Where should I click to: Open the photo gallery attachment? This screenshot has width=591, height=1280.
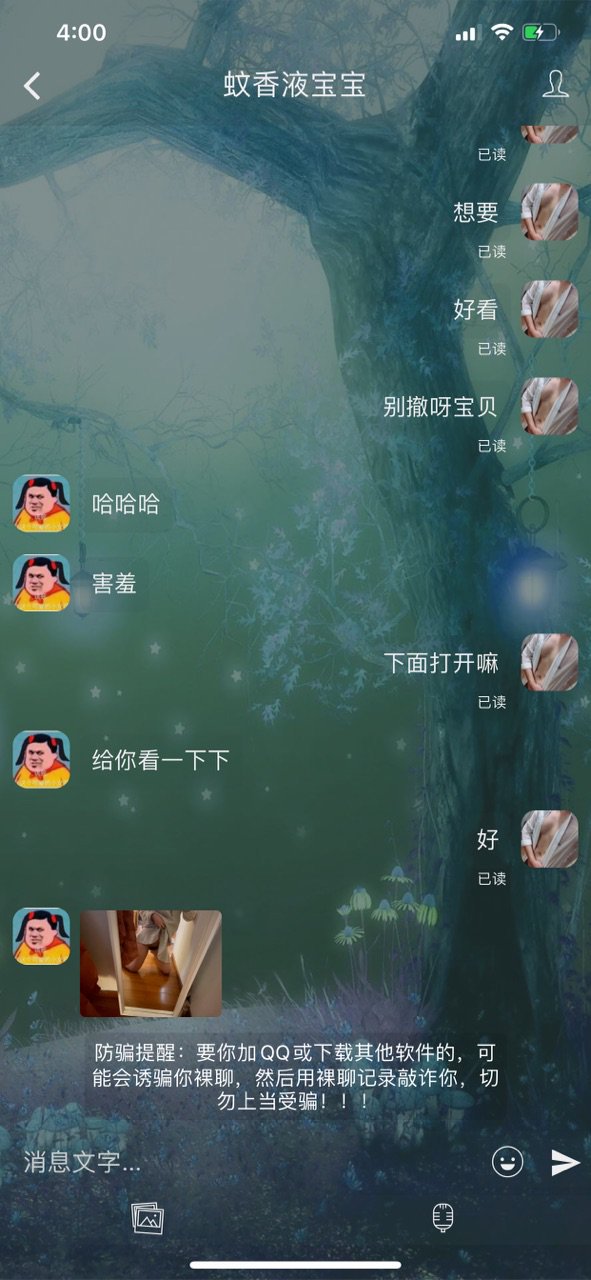tap(148, 1218)
